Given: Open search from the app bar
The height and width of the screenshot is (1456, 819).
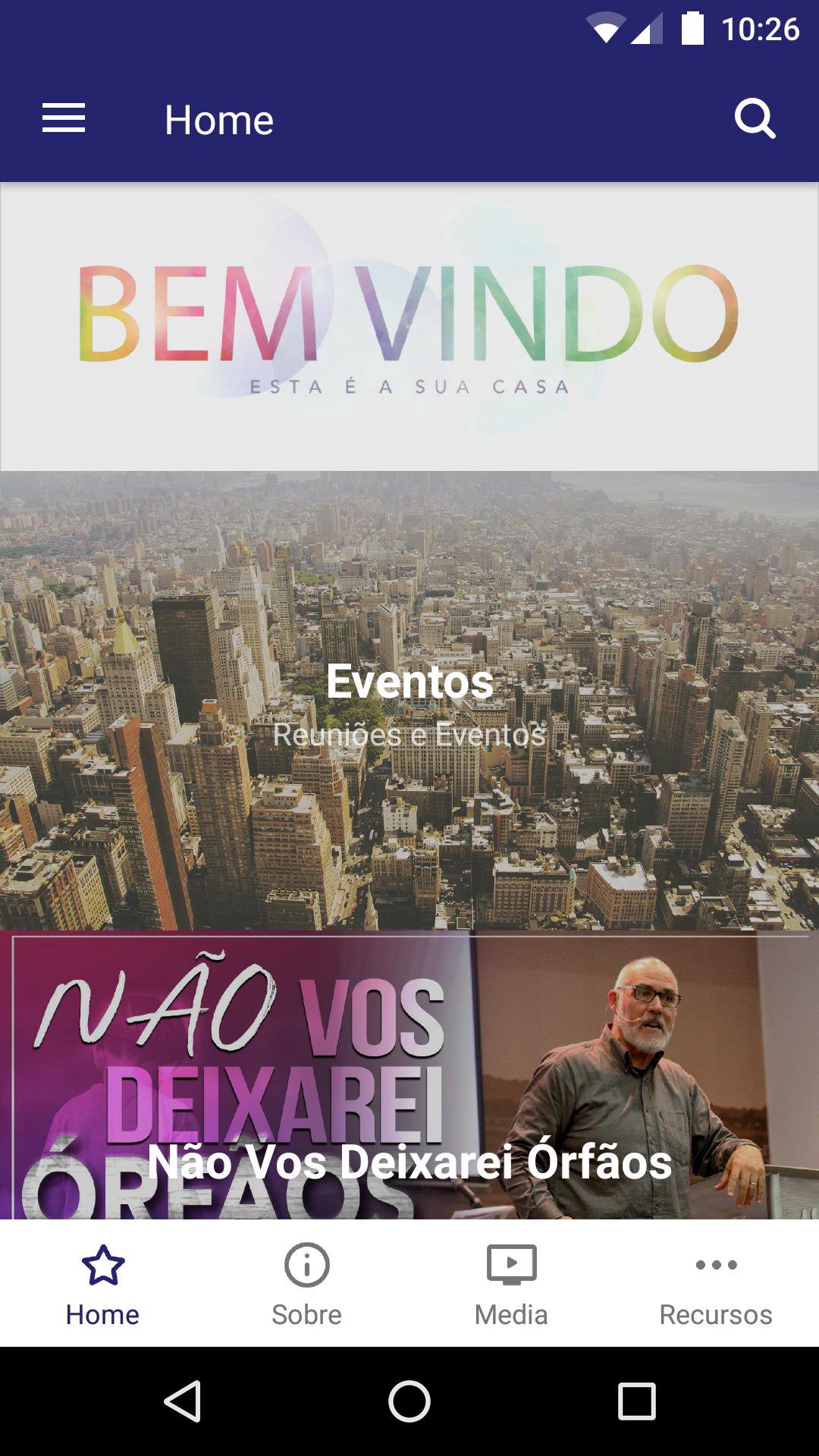Looking at the screenshot, I should point(755,119).
